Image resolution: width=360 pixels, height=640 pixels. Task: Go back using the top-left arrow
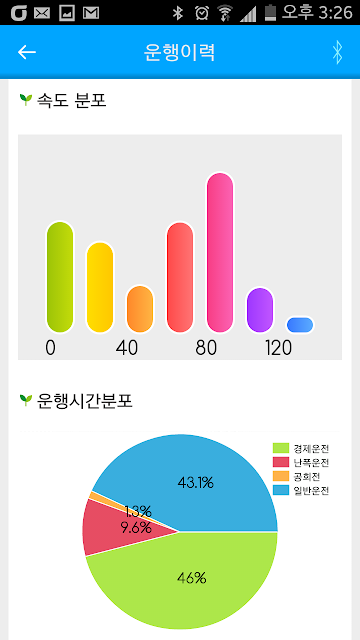coord(27,52)
